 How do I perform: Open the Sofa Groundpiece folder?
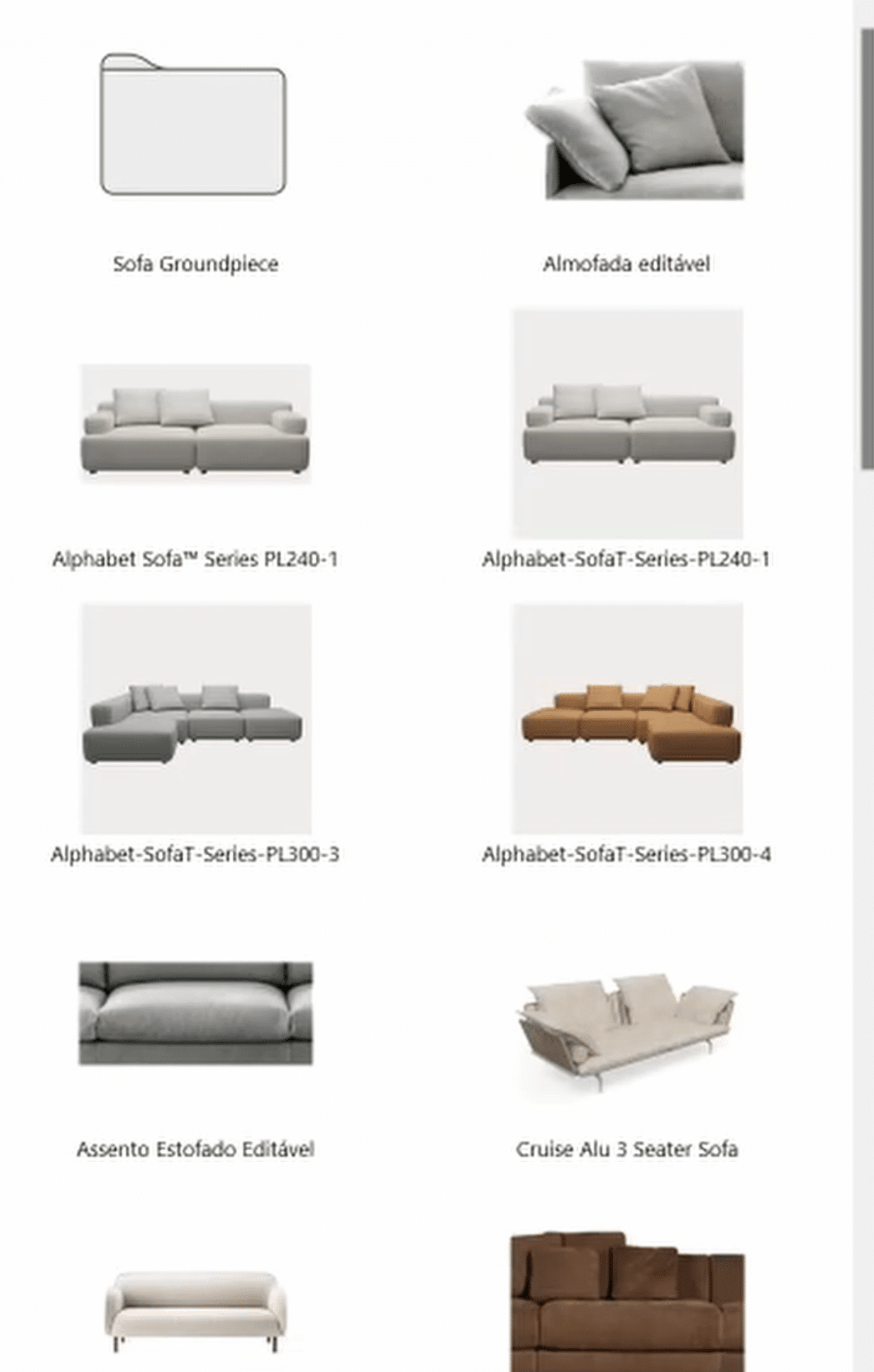[194, 124]
